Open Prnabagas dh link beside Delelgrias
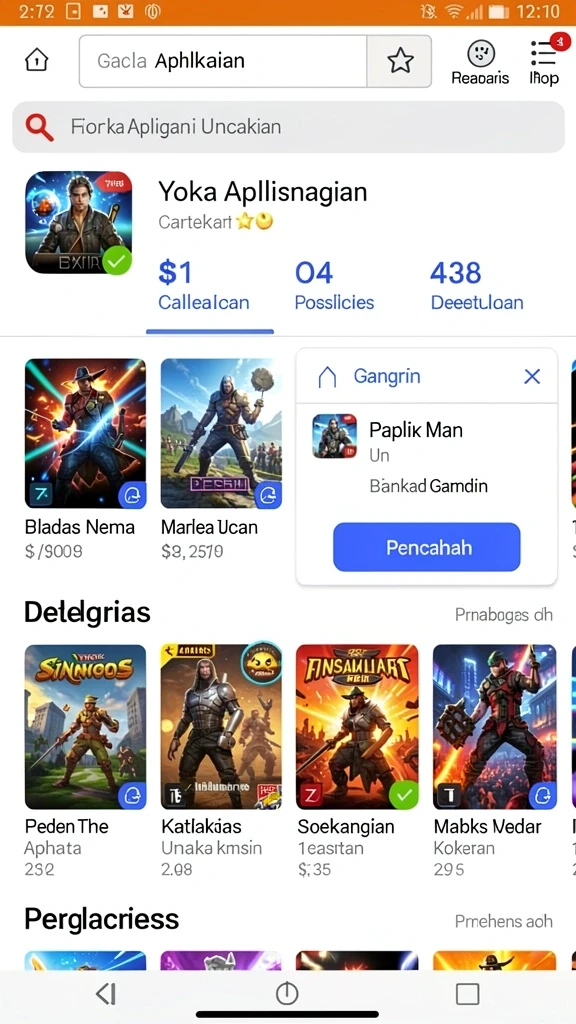Image resolution: width=576 pixels, height=1024 pixels. [504, 615]
